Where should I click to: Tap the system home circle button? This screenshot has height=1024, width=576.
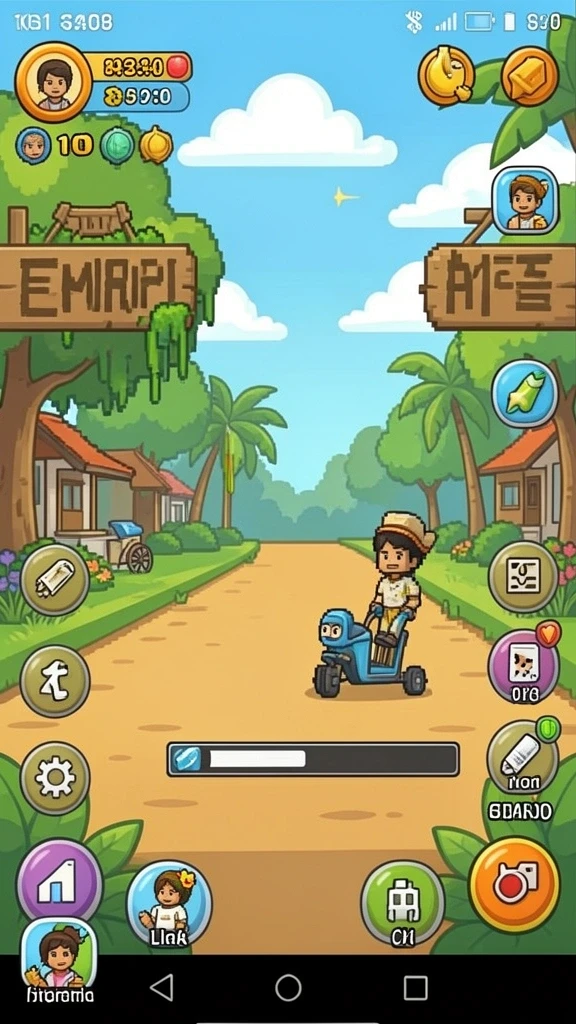click(x=288, y=988)
